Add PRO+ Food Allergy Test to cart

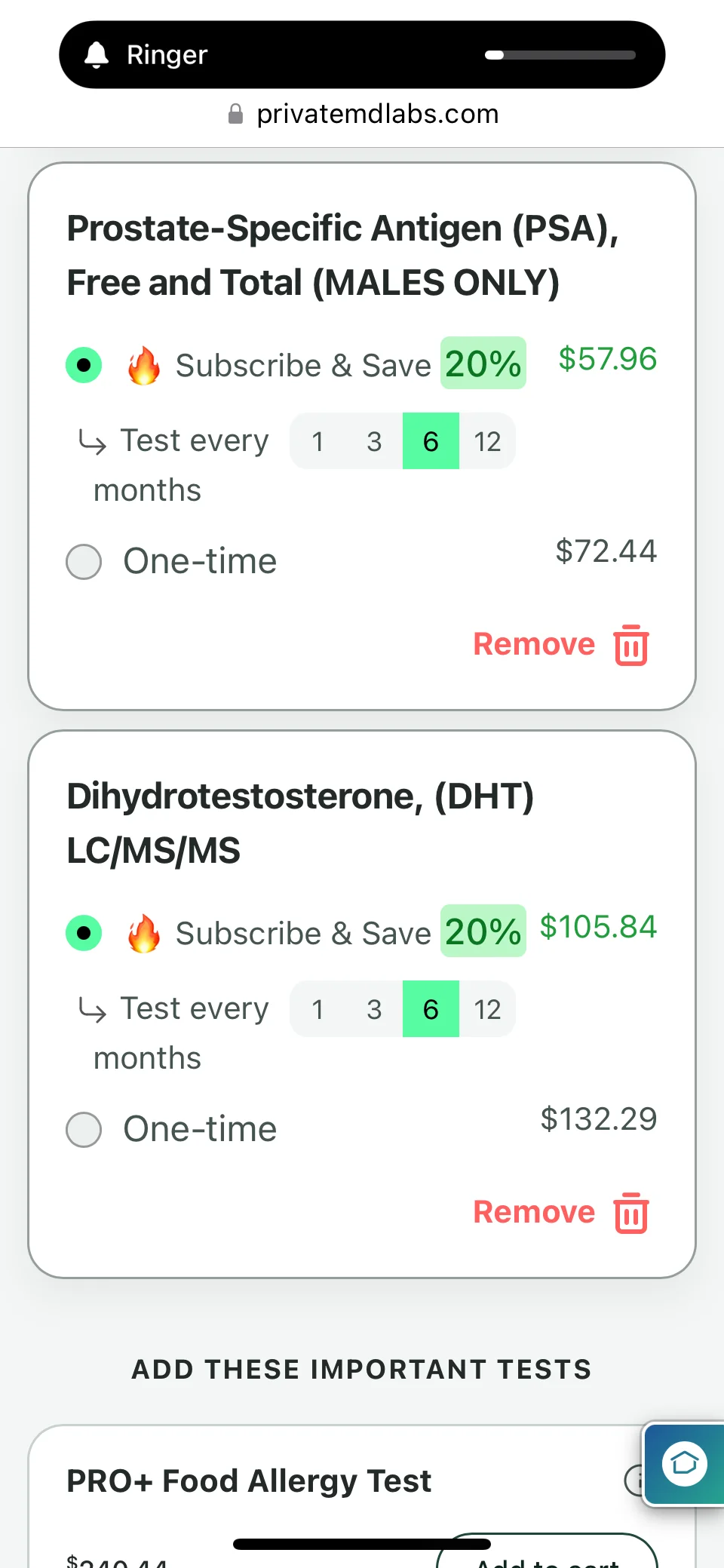pyautogui.click(x=547, y=1554)
